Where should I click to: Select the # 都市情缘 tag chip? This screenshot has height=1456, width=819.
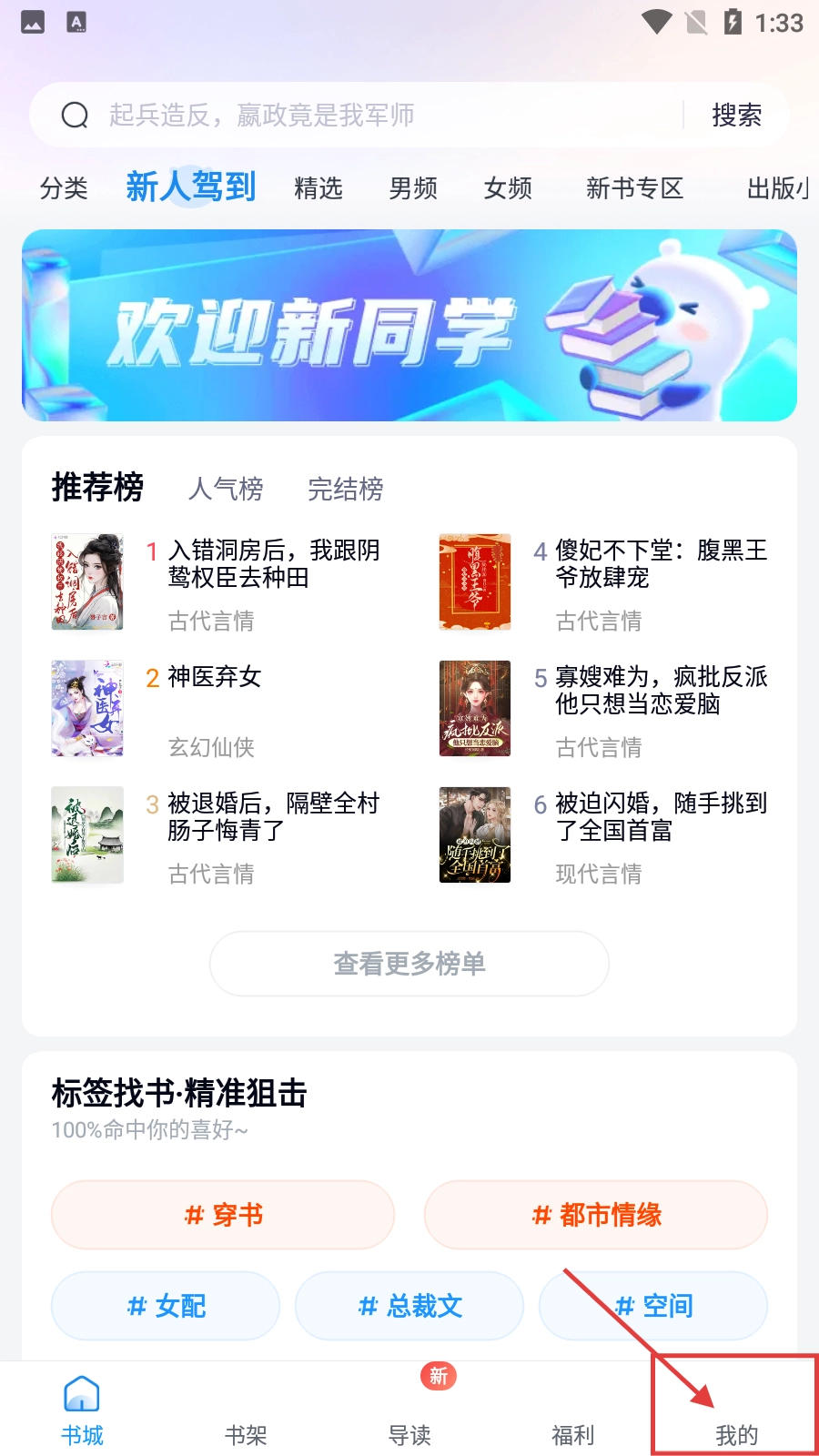[x=596, y=1215]
